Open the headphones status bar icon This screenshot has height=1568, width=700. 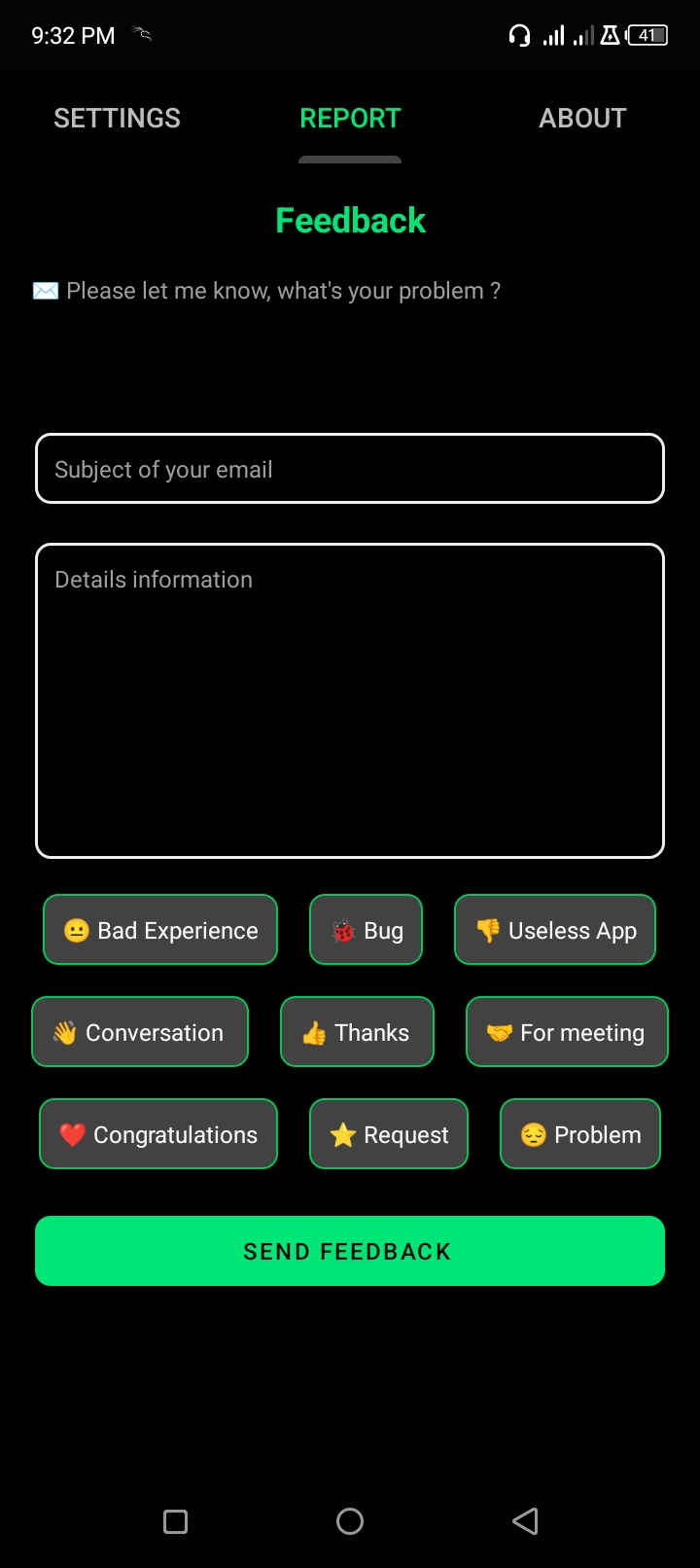pyautogui.click(x=519, y=35)
